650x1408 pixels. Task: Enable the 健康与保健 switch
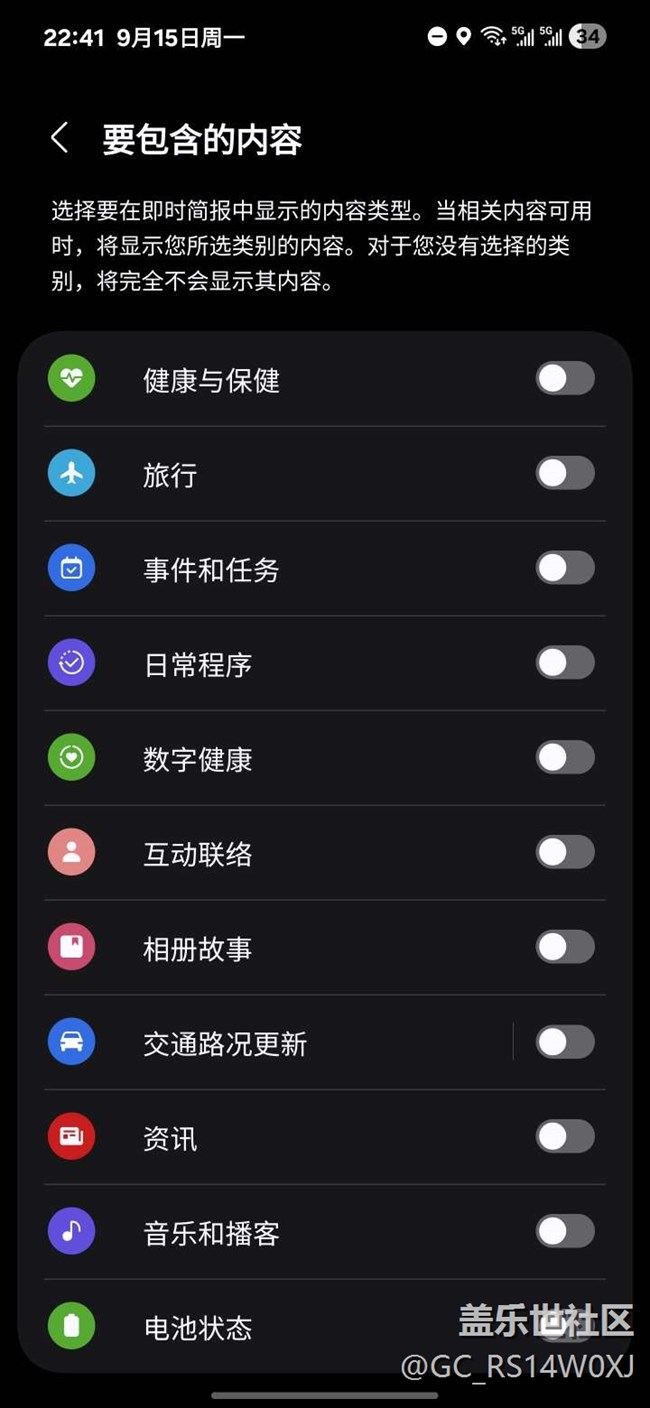tap(565, 379)
